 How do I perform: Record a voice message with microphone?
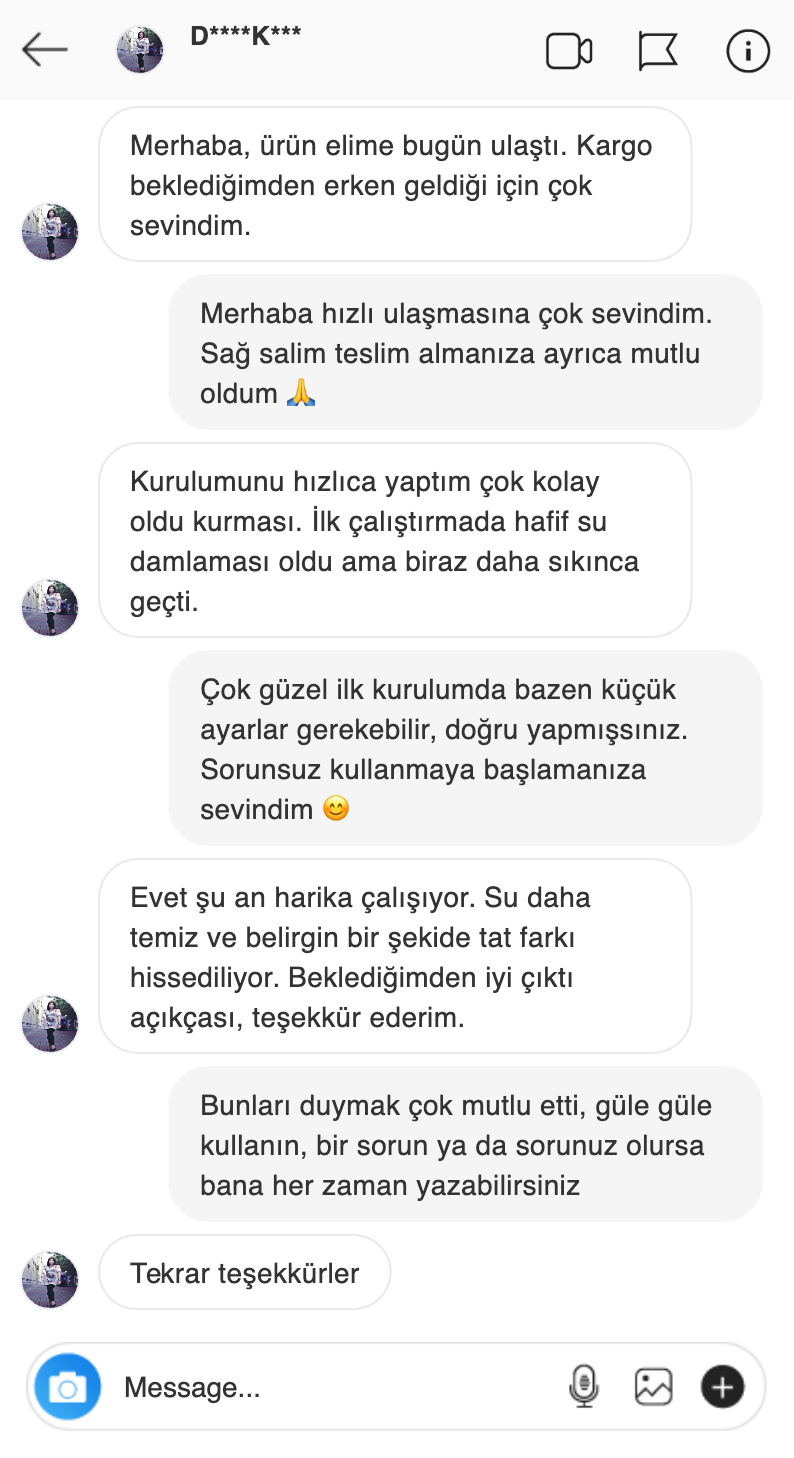click(584, 1387)
